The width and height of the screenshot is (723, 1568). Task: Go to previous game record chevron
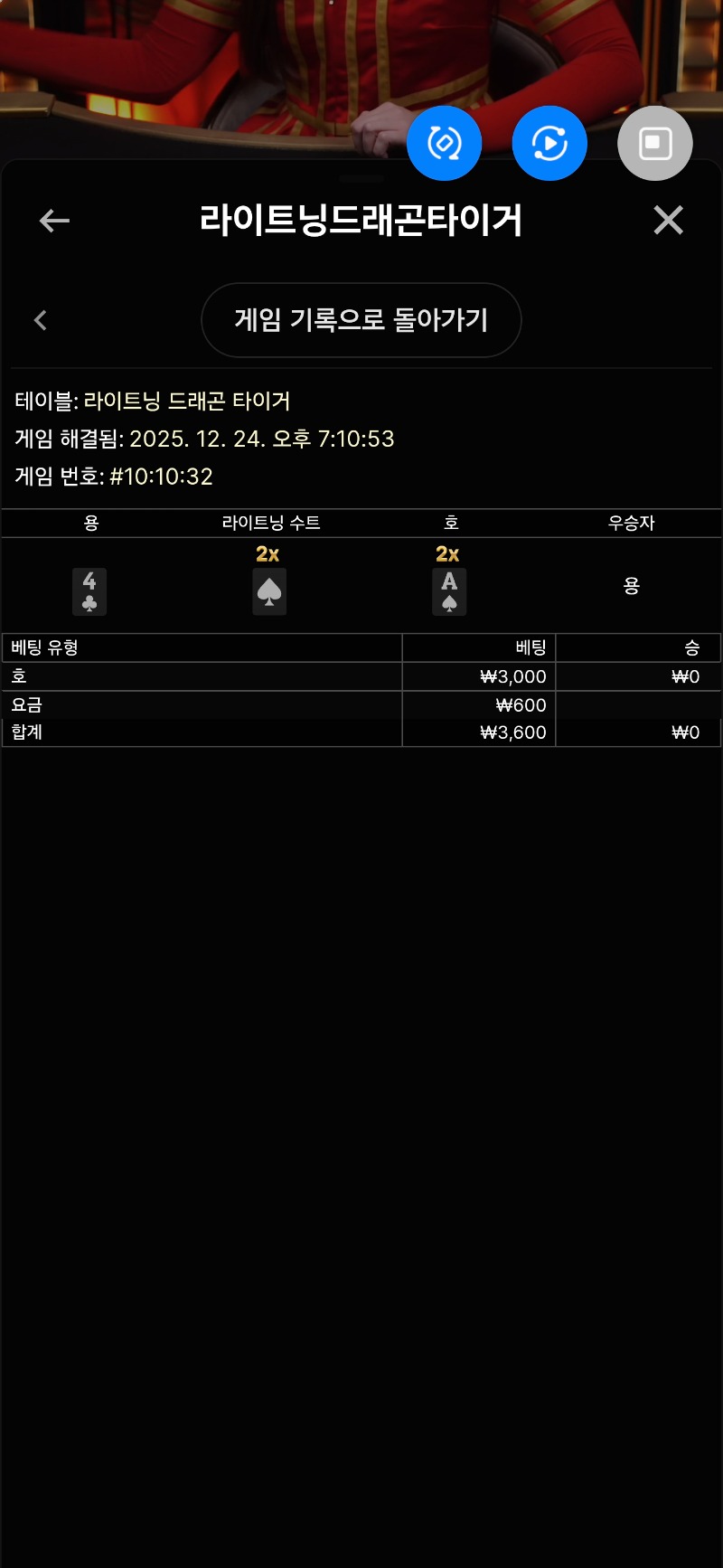click(40, 320)
